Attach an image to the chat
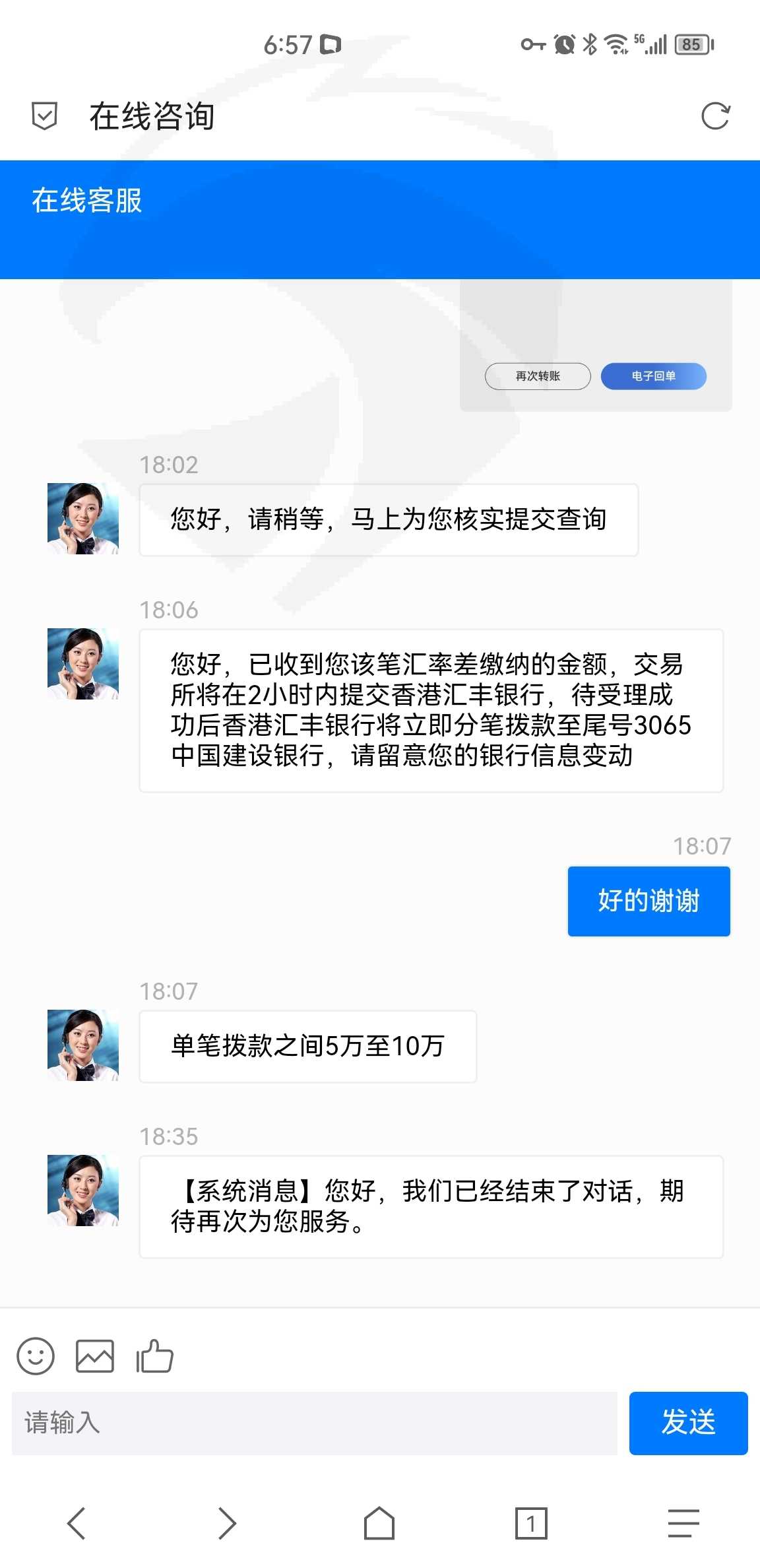Viewport: 760px width, 1568px height. tap(95, 1357)
